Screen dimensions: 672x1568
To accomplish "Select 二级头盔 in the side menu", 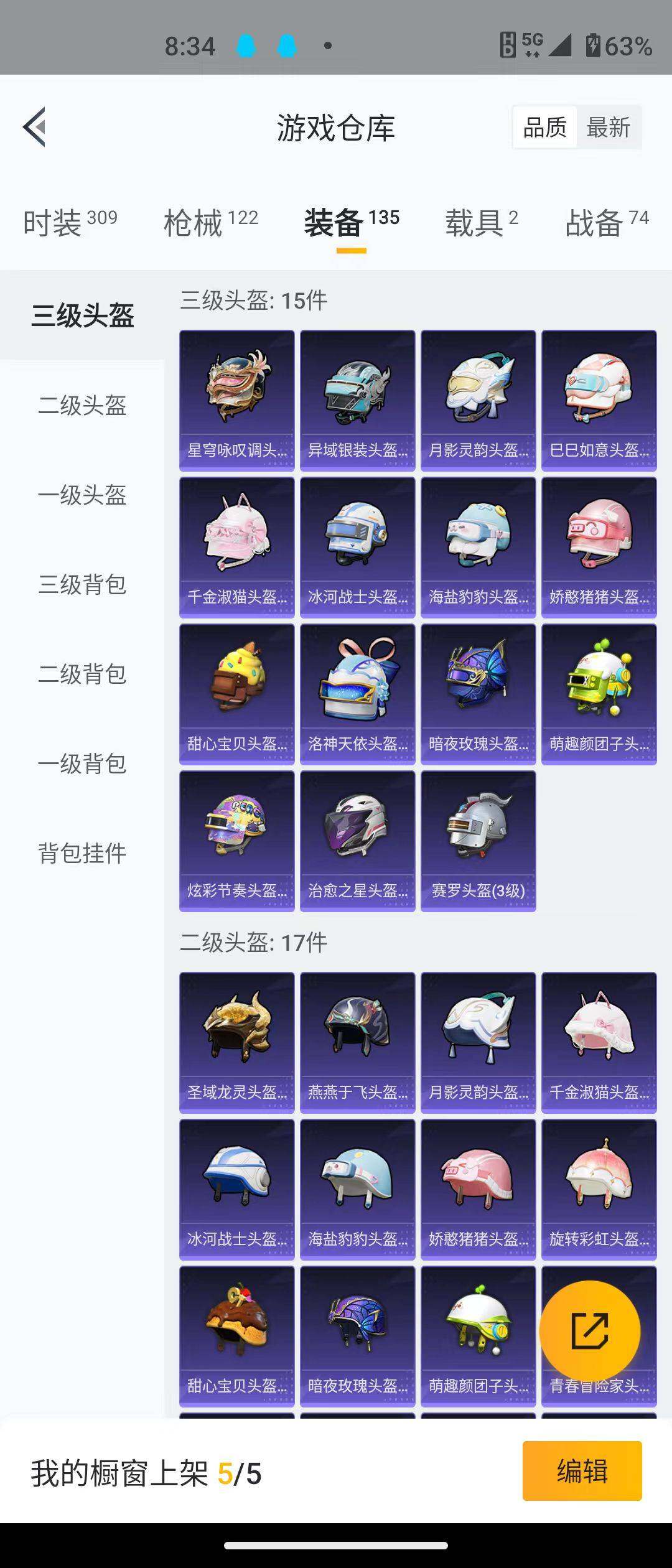I will tap(82, 406).
